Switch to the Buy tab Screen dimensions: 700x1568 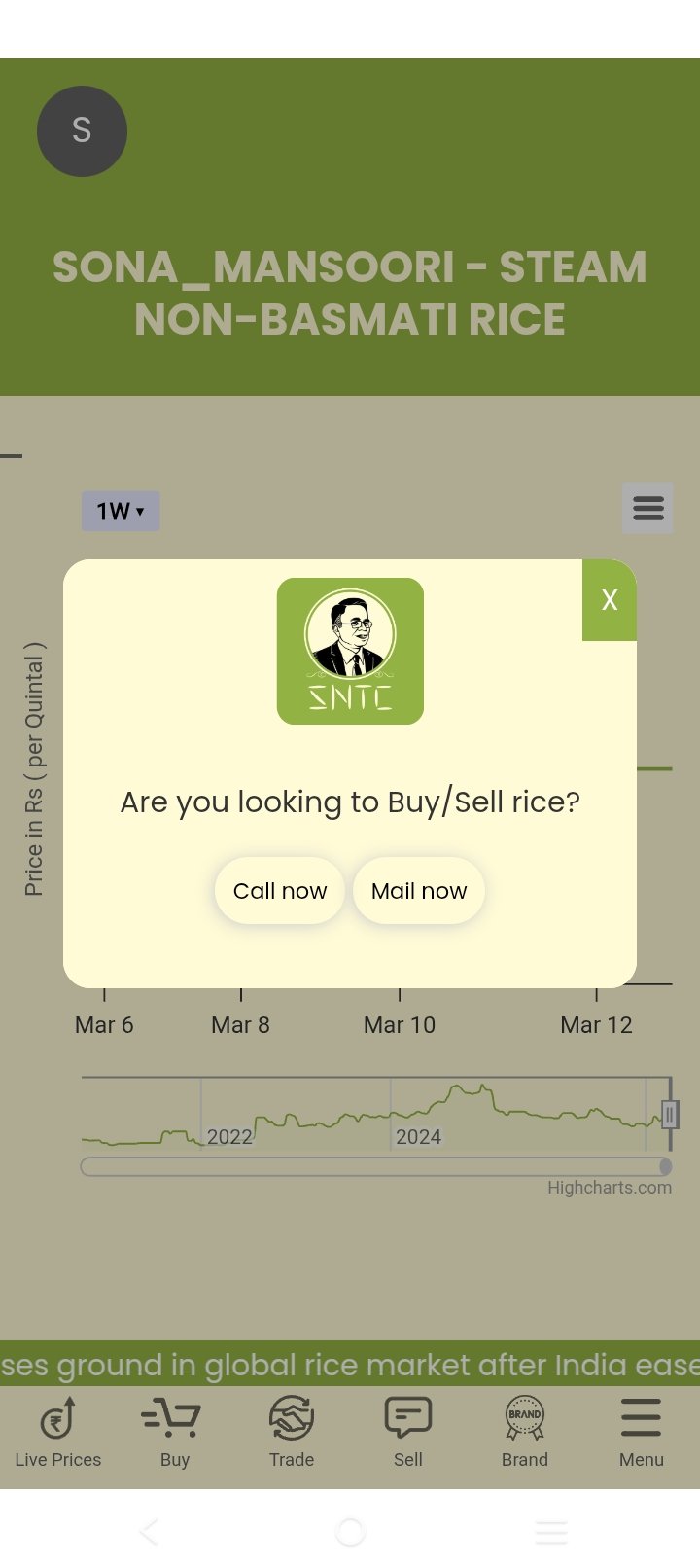pyautogui.click(x=175, y=1432)
